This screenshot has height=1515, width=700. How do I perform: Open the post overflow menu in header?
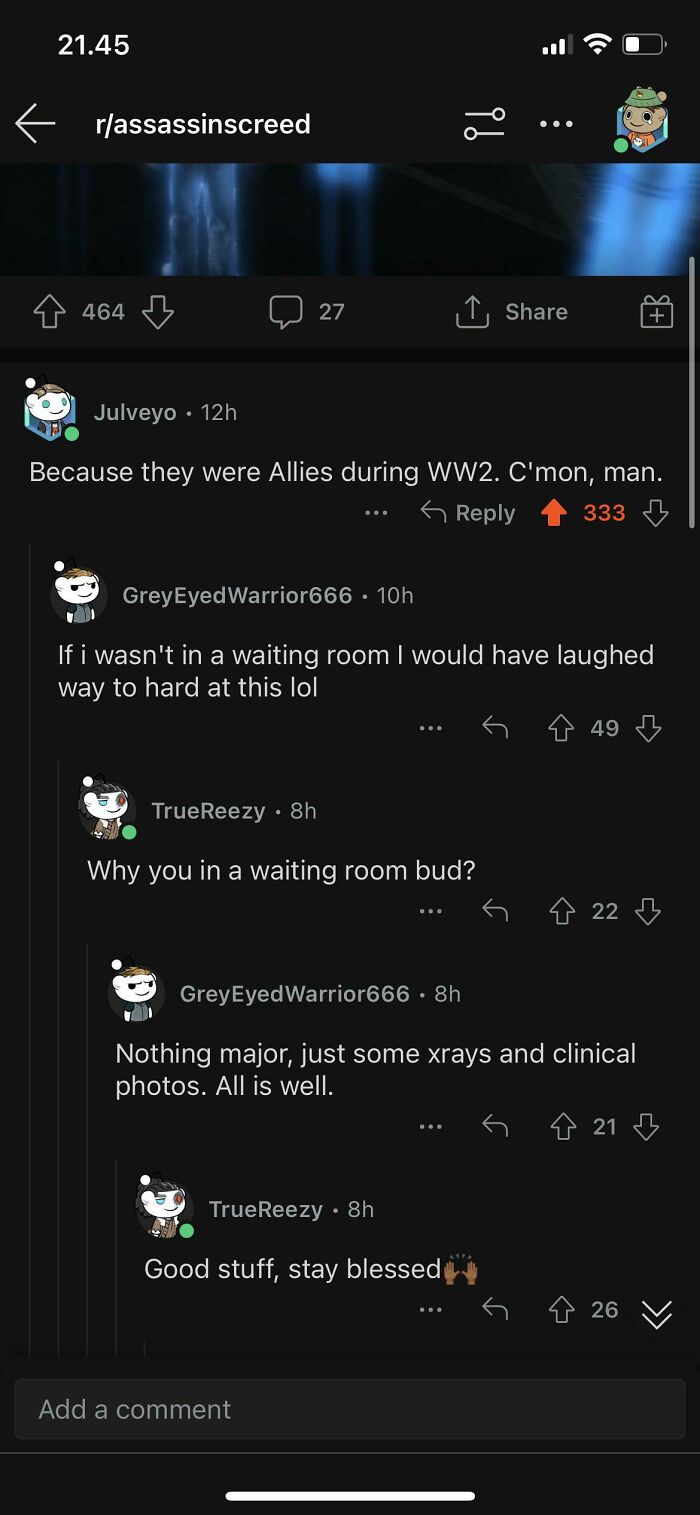(556, 124)
